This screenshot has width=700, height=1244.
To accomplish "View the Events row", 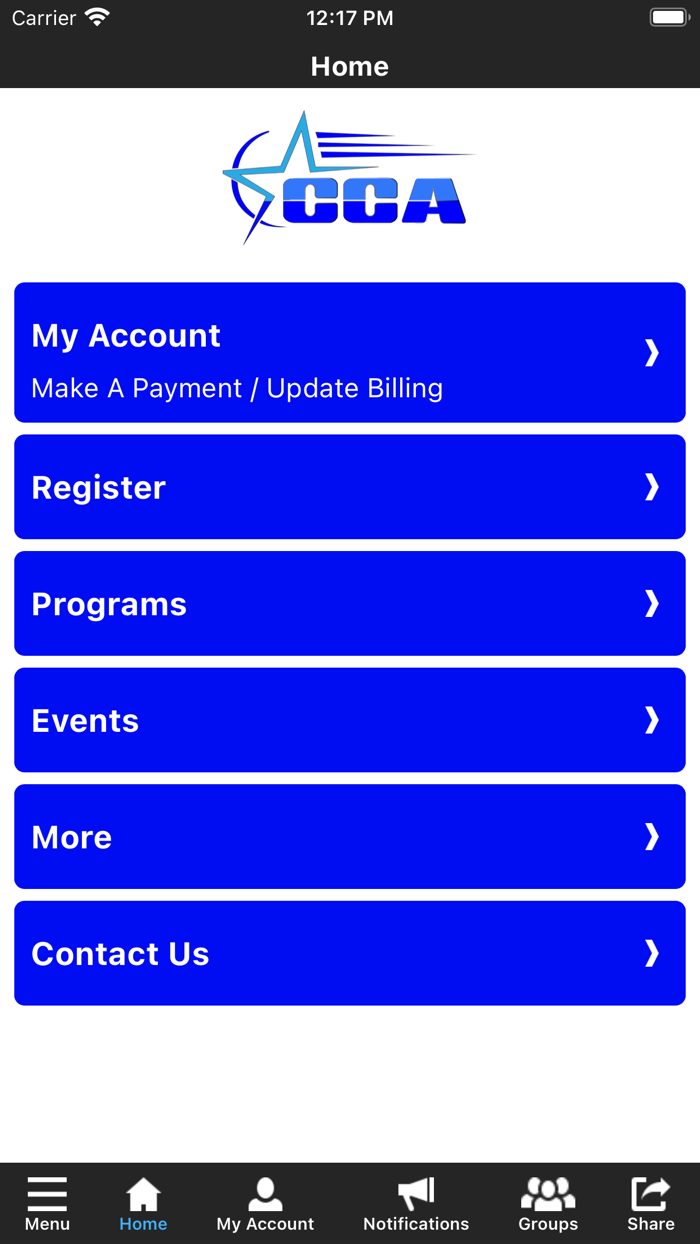I will tap(350, 720).
